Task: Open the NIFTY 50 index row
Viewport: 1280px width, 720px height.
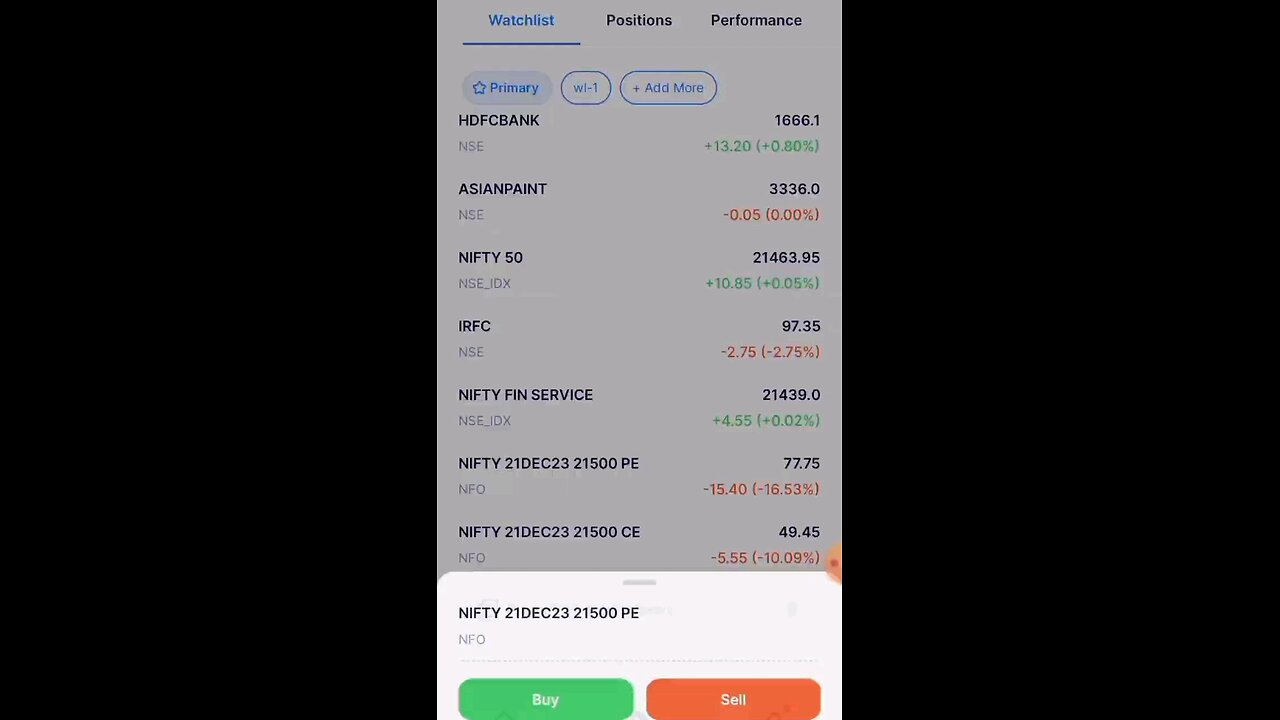Action: pyautogui.click(x=639, y=270)
